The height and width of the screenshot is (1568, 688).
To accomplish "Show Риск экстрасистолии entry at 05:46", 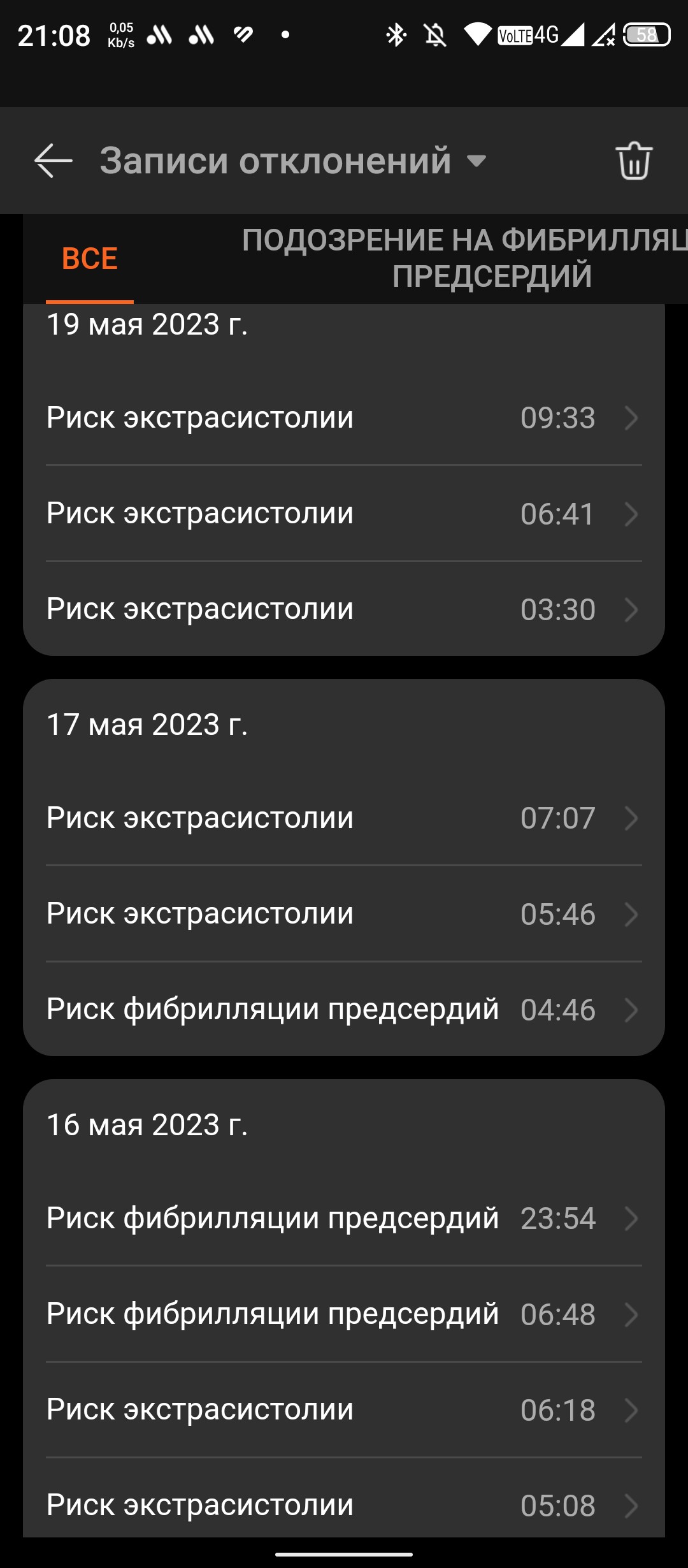I will (x=344, y=914).
